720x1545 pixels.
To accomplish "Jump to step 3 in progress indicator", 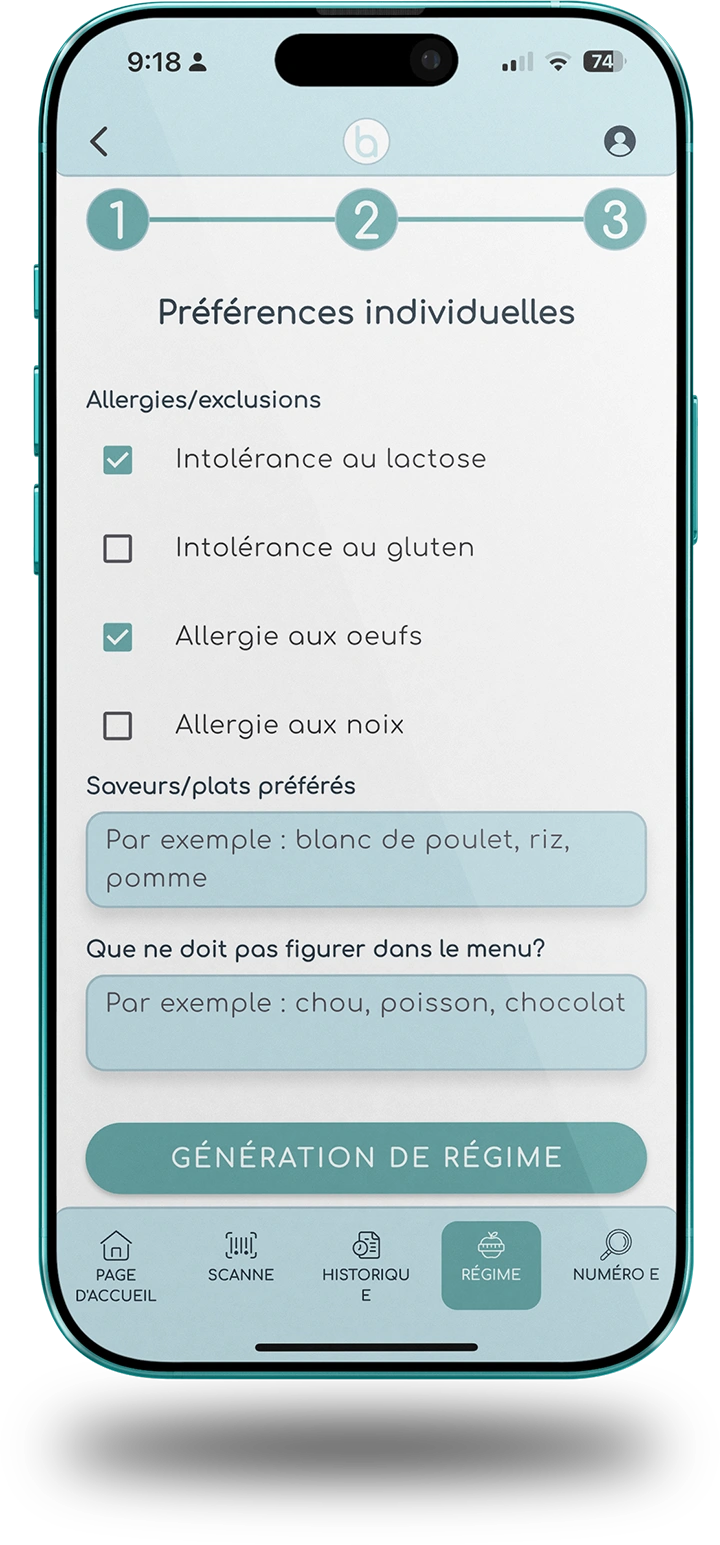I will [615, 220].
